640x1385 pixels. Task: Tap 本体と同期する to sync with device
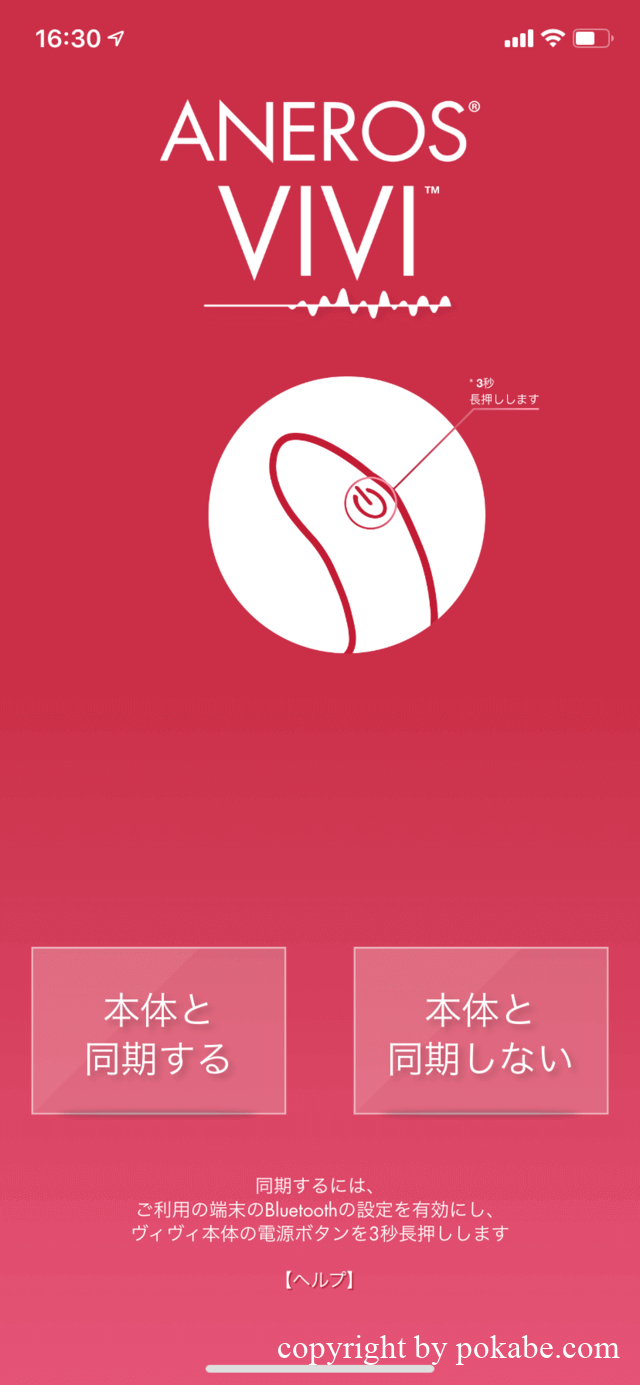click(158, 1031)
